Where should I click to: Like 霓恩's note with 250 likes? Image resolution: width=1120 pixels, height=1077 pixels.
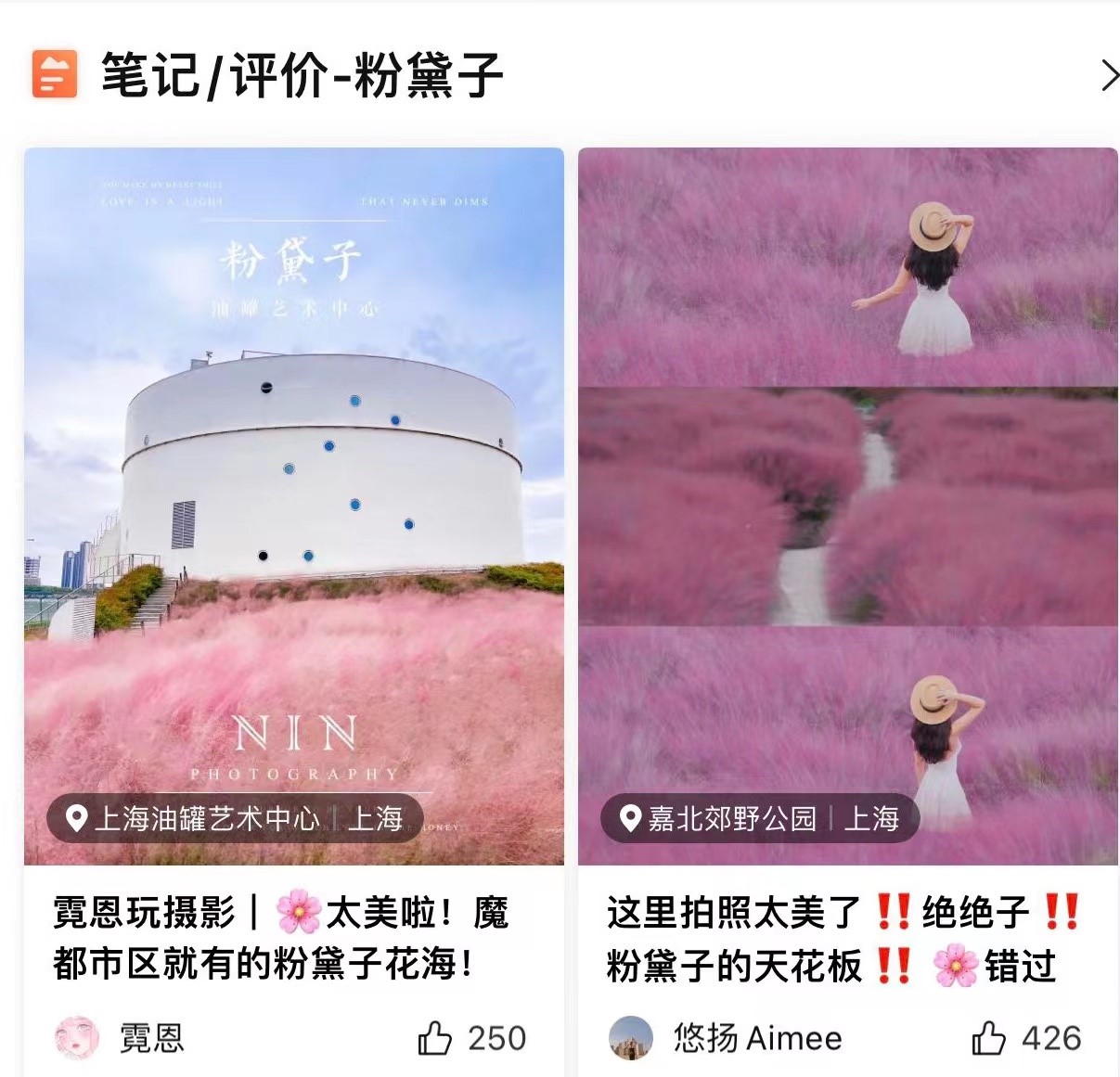coord(435,1038)
